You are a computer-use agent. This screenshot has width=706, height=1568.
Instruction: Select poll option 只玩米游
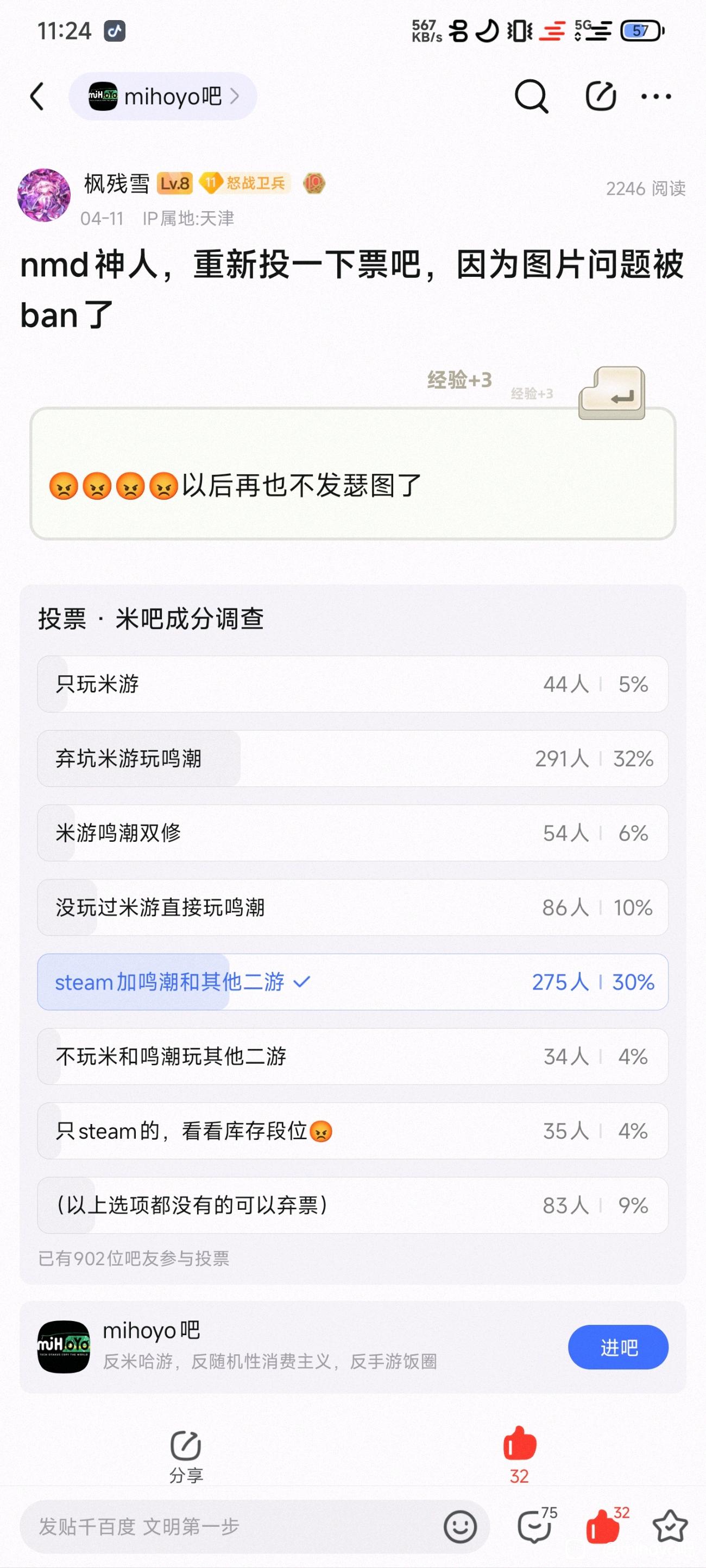pyautogui.click(x=352, y=684)
